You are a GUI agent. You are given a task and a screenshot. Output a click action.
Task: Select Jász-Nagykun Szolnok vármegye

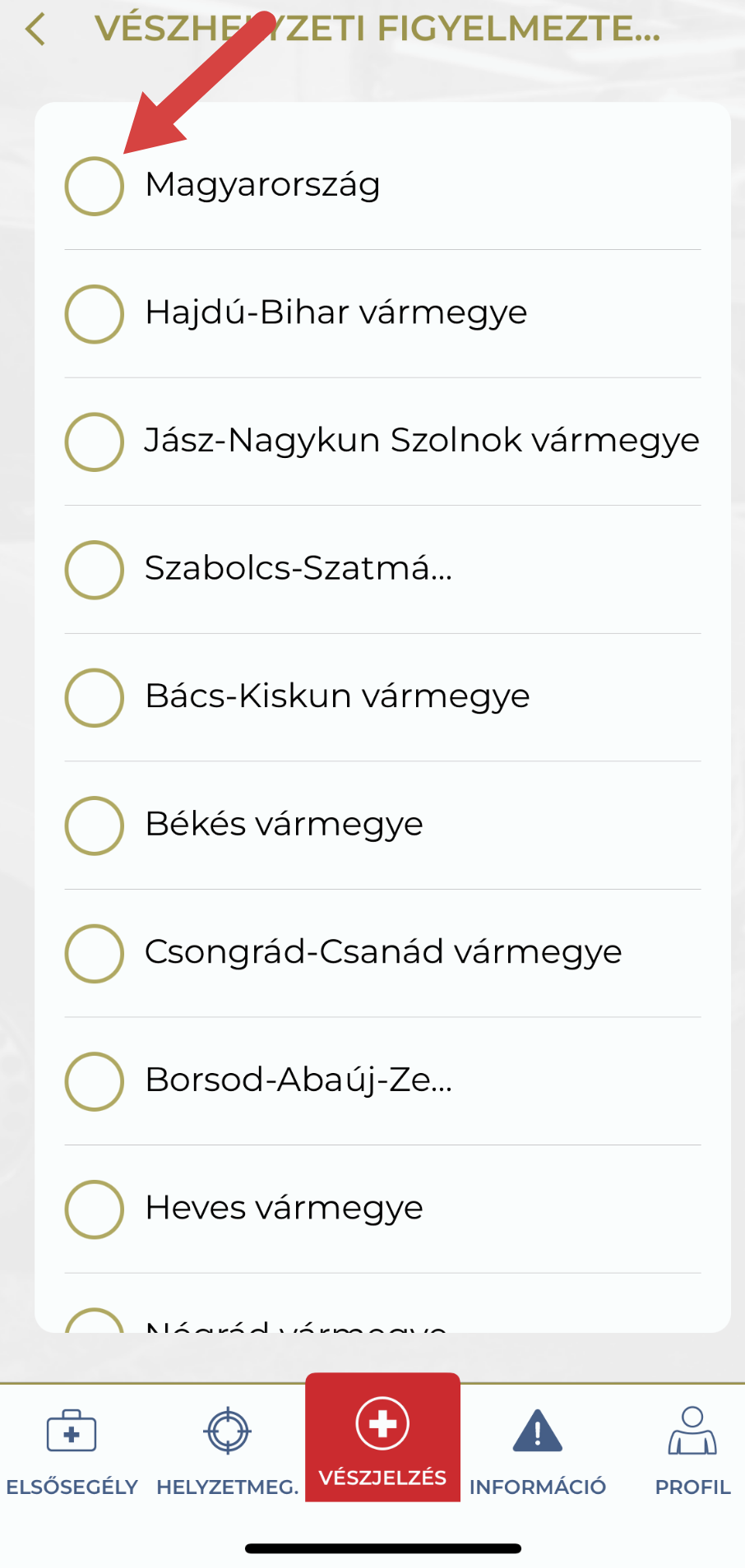(95, 442)
